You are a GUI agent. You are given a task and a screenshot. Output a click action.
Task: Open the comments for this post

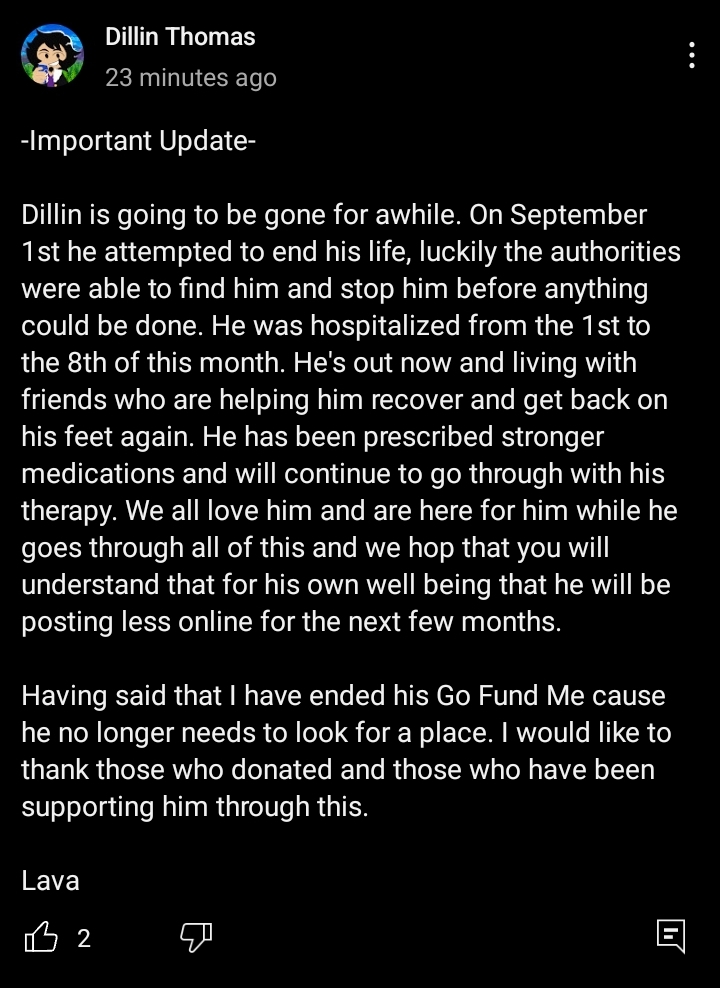point(671,936)
